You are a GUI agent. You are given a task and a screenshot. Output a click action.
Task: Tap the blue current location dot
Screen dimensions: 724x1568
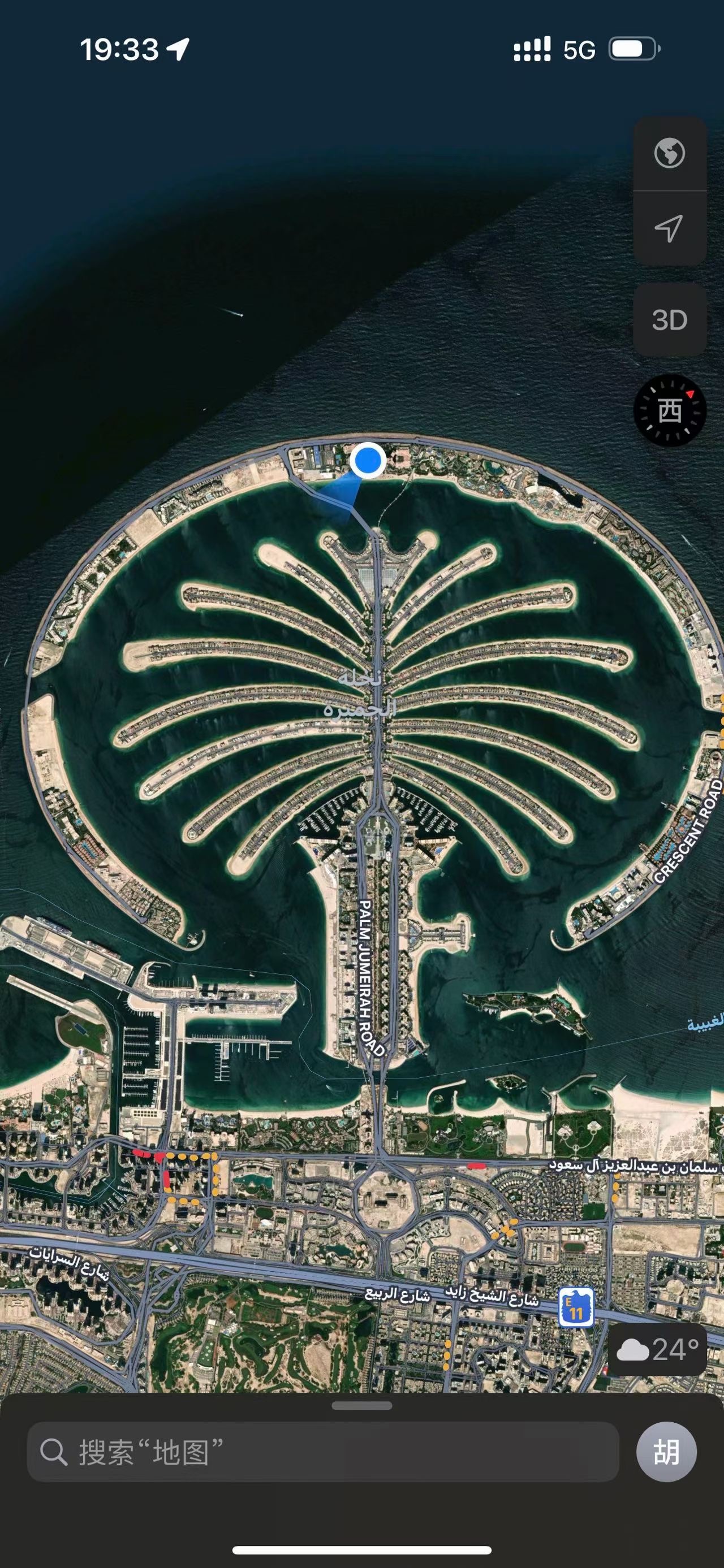click(367, 460)
